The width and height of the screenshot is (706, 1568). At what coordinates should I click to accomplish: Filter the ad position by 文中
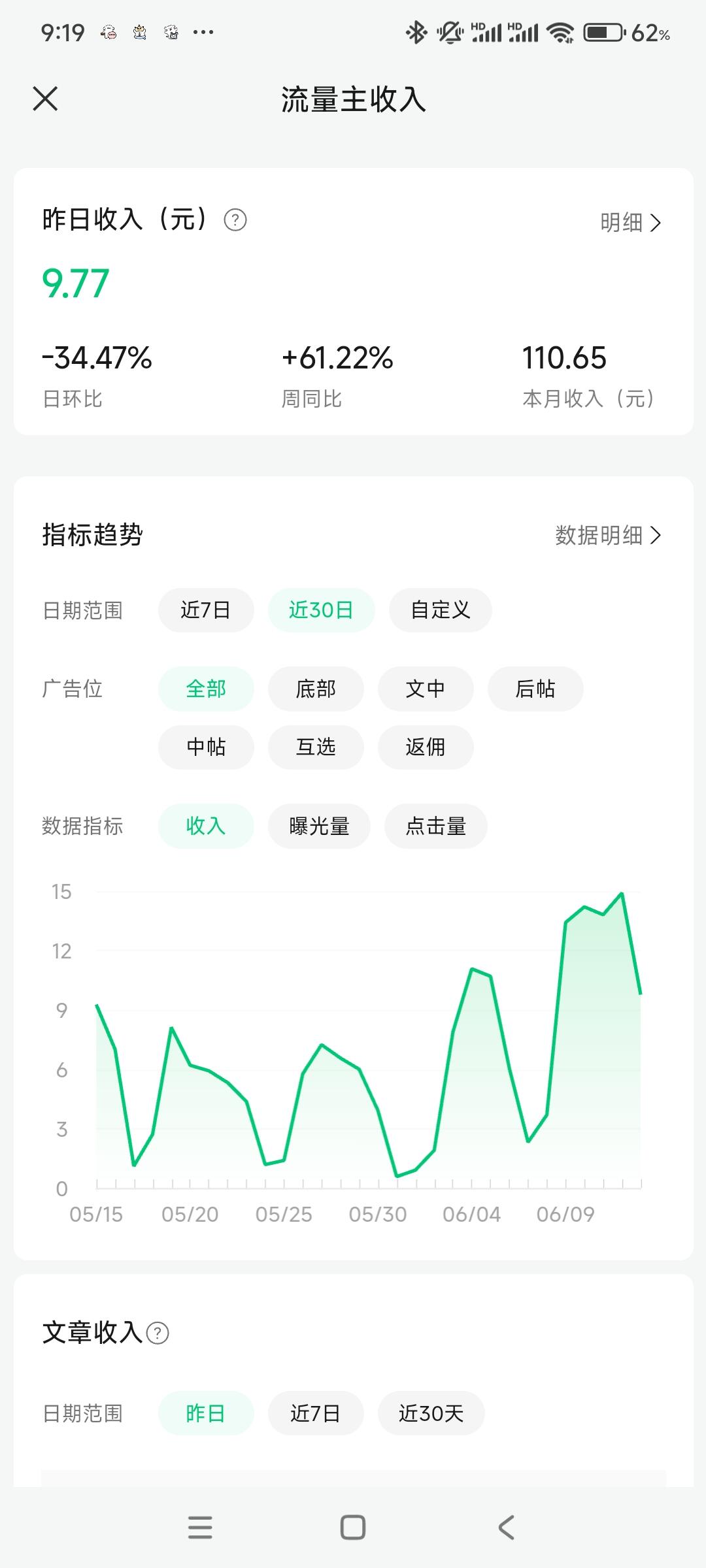[425, 689]
